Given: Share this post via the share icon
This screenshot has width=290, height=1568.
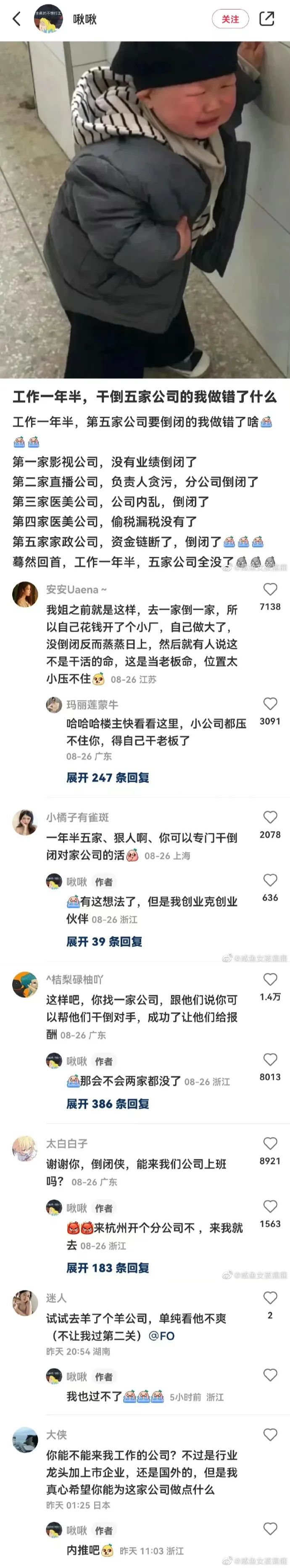Looking at the screenshot, I should pos(267,19).
